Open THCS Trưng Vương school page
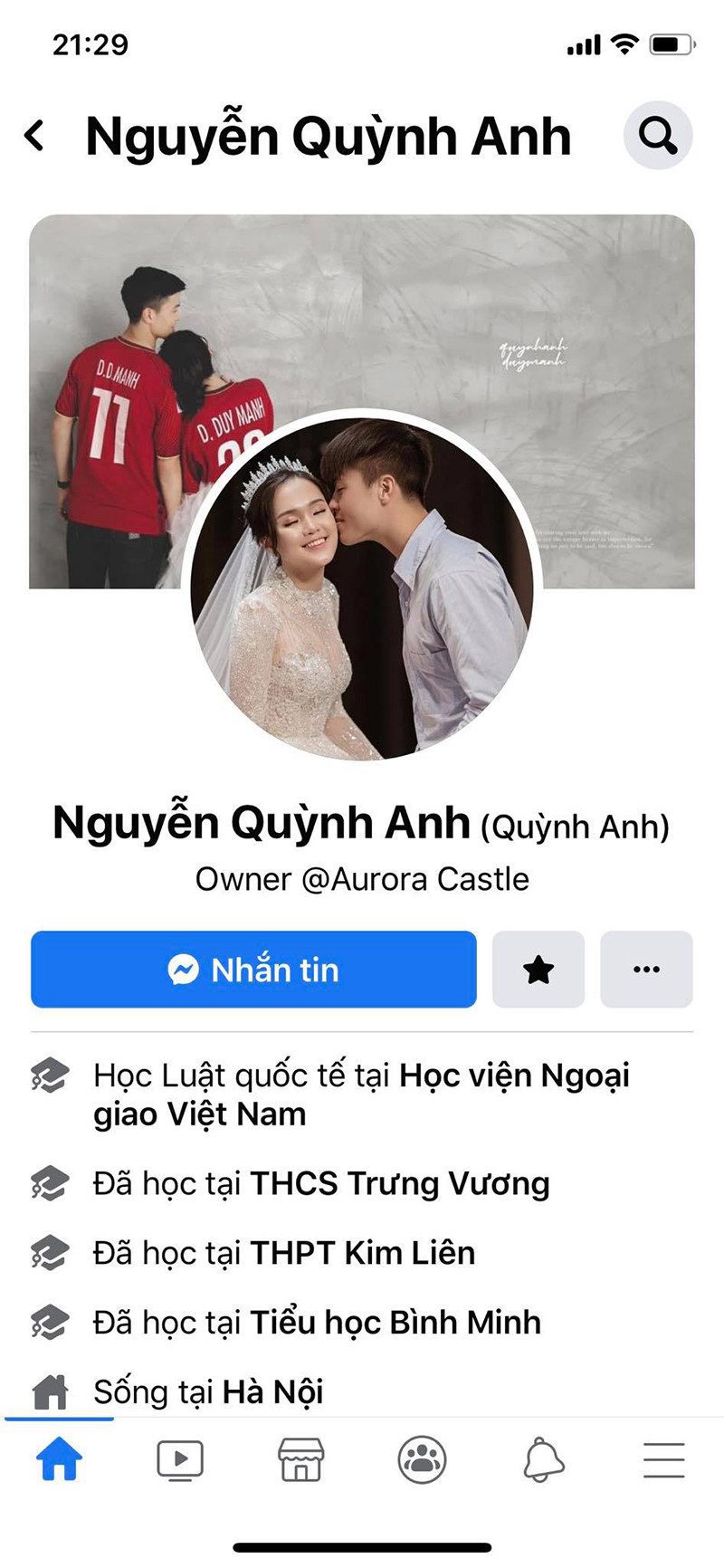The height and width of the screenshot is (1568, 724). 399,1184
